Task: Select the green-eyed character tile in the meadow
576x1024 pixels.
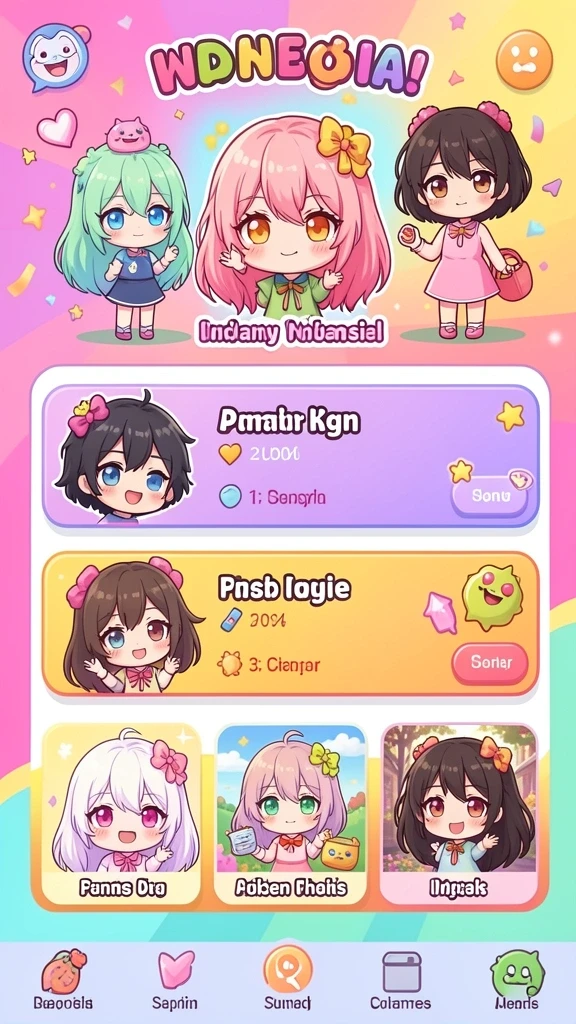Action: click(291, 814)
